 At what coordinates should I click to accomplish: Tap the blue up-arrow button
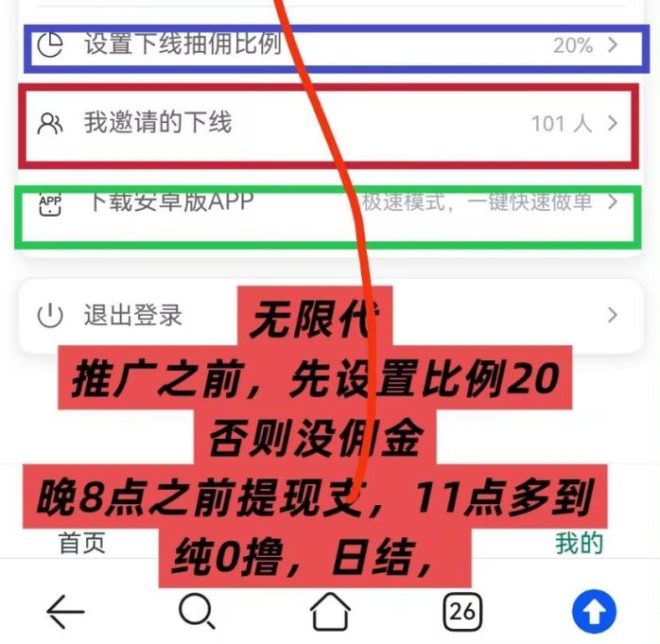click(594, 612)
